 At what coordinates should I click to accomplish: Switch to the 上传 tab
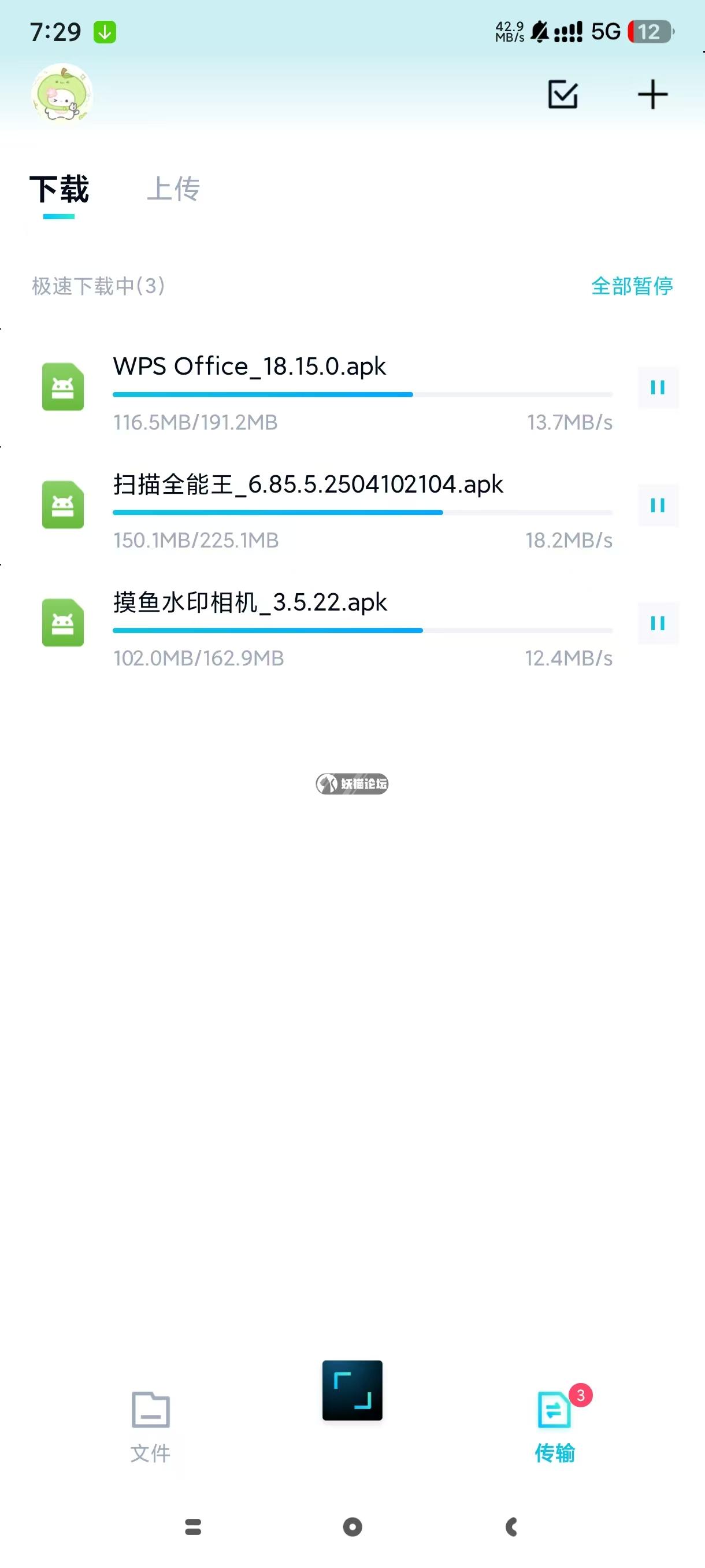pos(173,188)
